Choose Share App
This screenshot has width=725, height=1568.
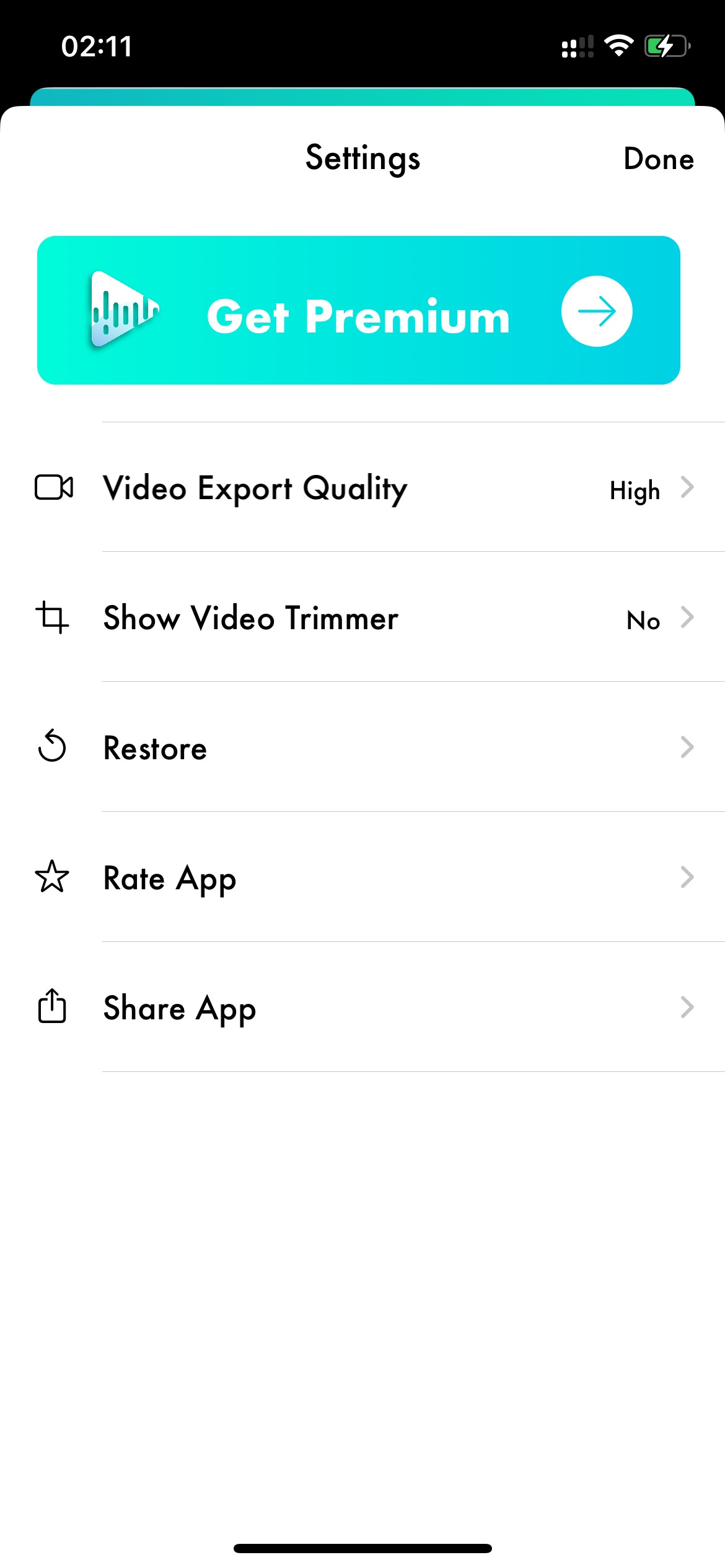[x=362, y=1008]
